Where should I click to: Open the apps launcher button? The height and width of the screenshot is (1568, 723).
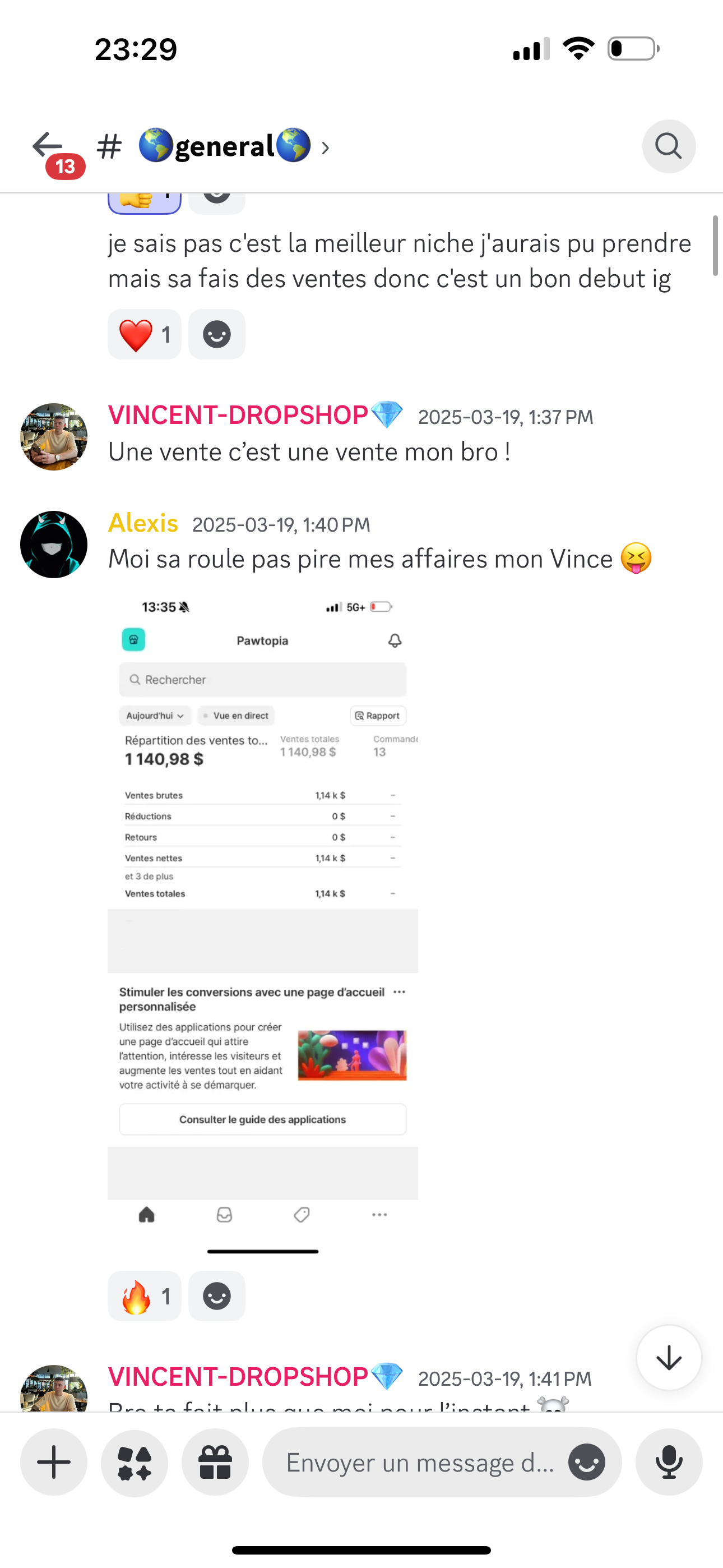click(135, 1462)
